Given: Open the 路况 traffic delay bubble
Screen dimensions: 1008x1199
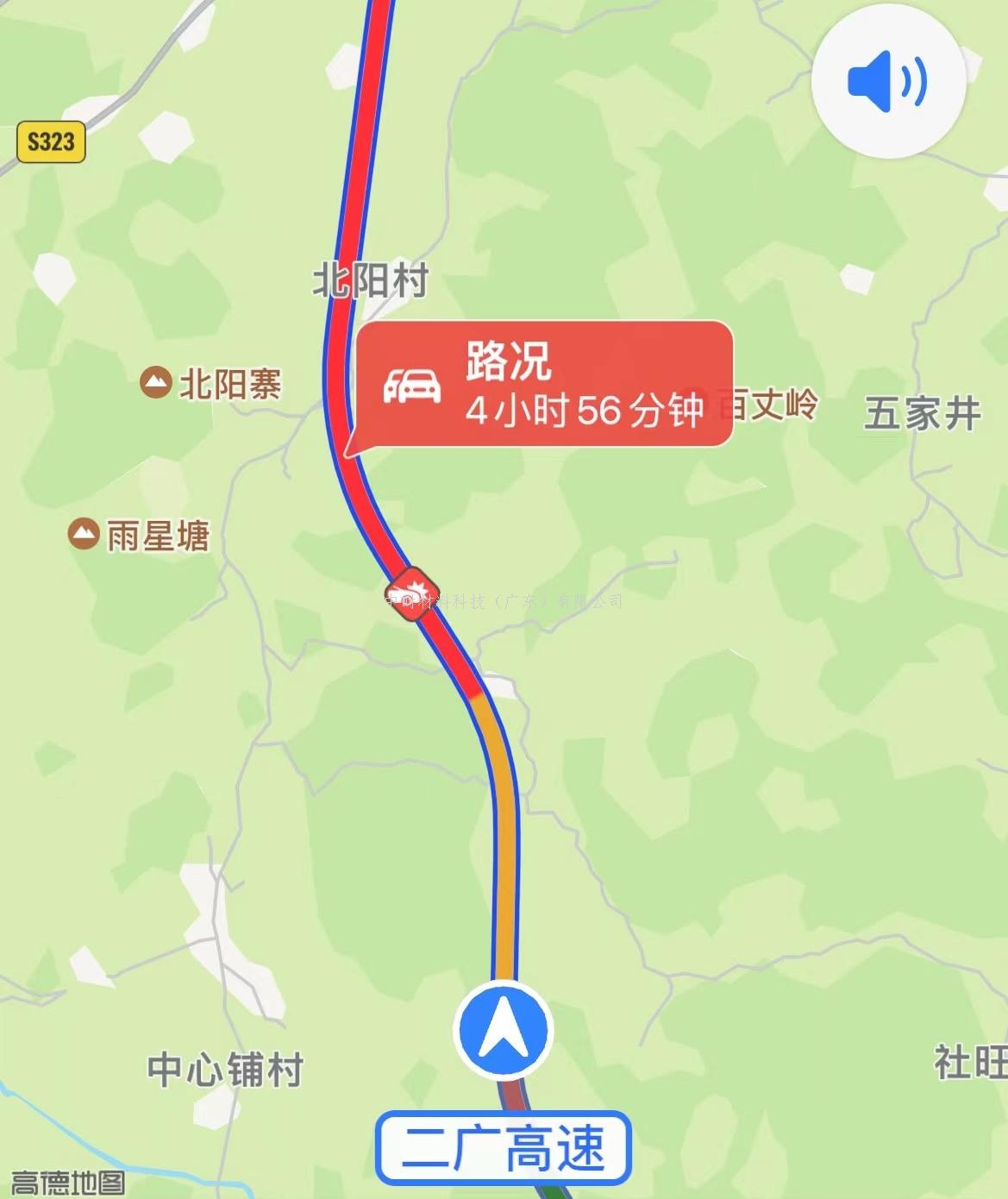Looking at the screenshot, I should click(545, 384).
